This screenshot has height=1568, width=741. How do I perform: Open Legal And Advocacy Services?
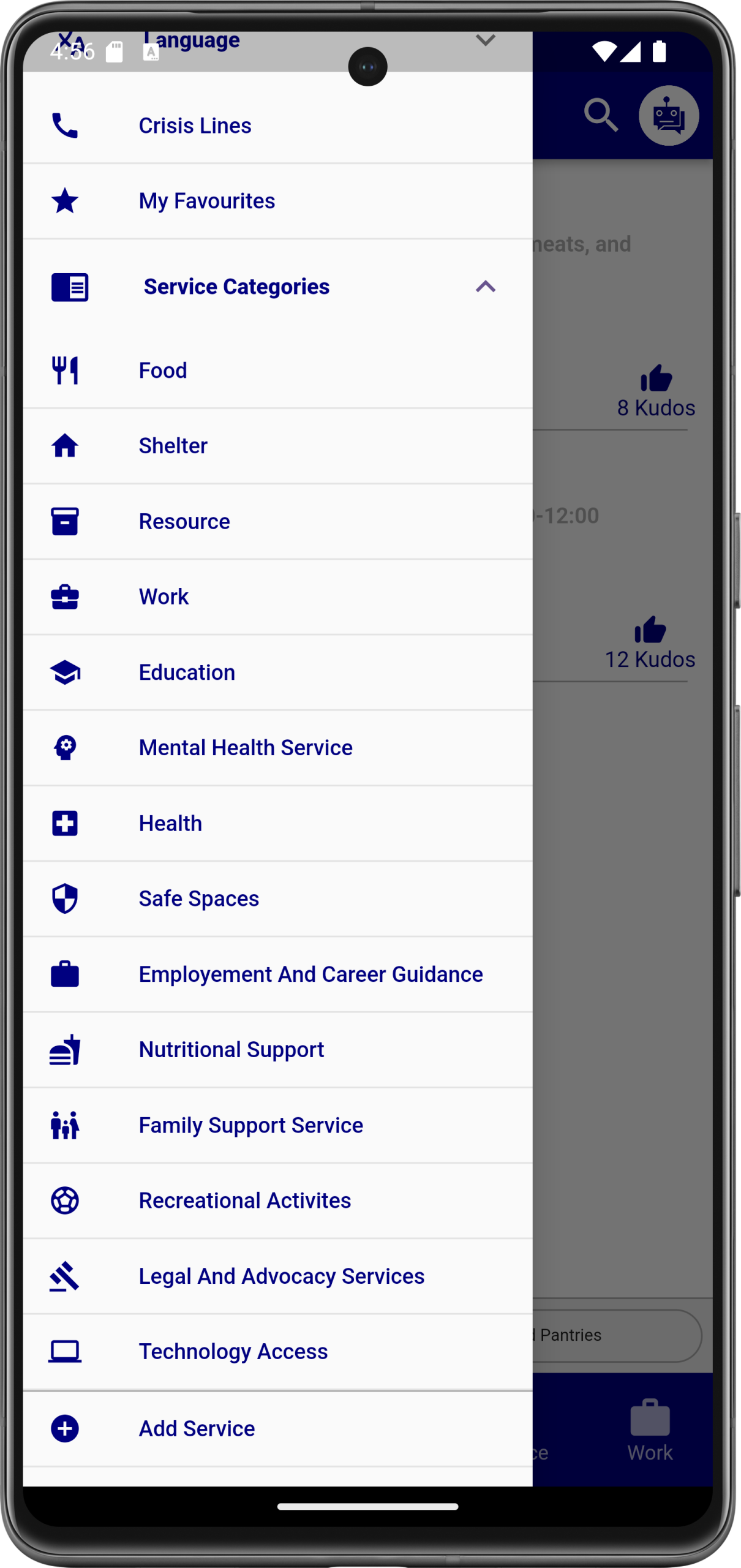pos(281,1276)
